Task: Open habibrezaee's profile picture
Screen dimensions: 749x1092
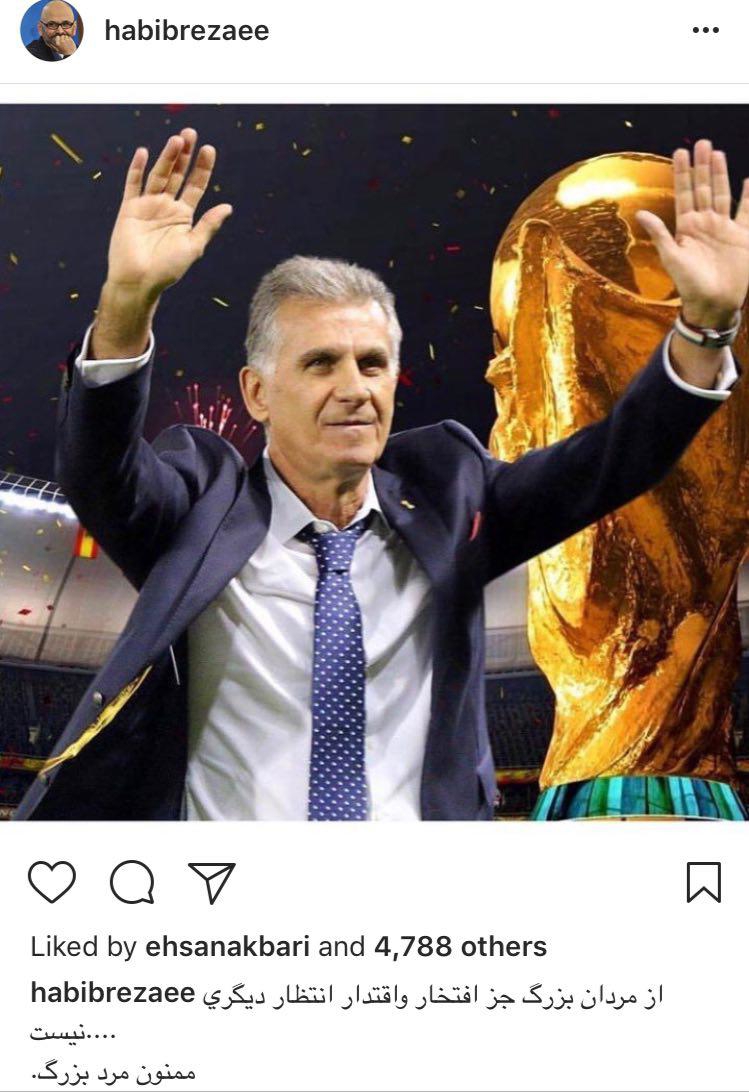Action: pos(50,31)
